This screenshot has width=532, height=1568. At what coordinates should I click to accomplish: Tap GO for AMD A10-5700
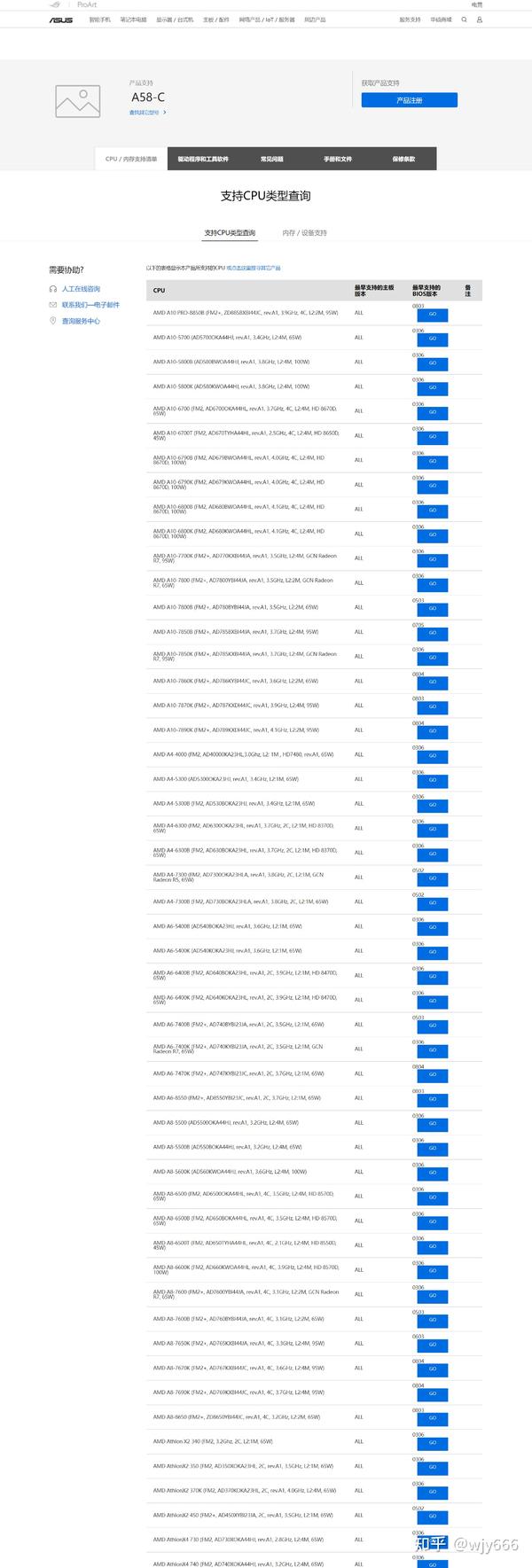433,339
